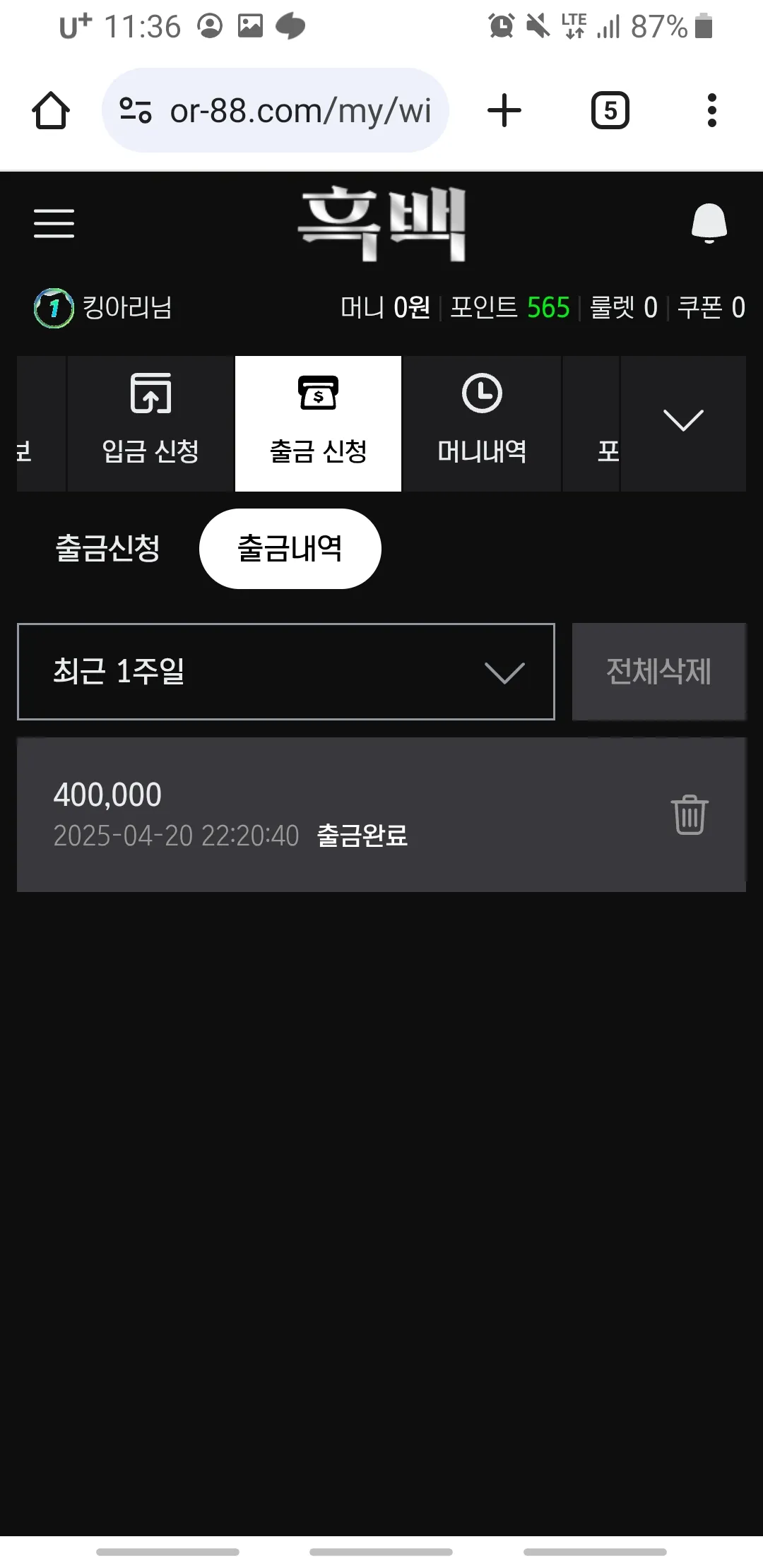Open the 머니내역 tab

482,424
